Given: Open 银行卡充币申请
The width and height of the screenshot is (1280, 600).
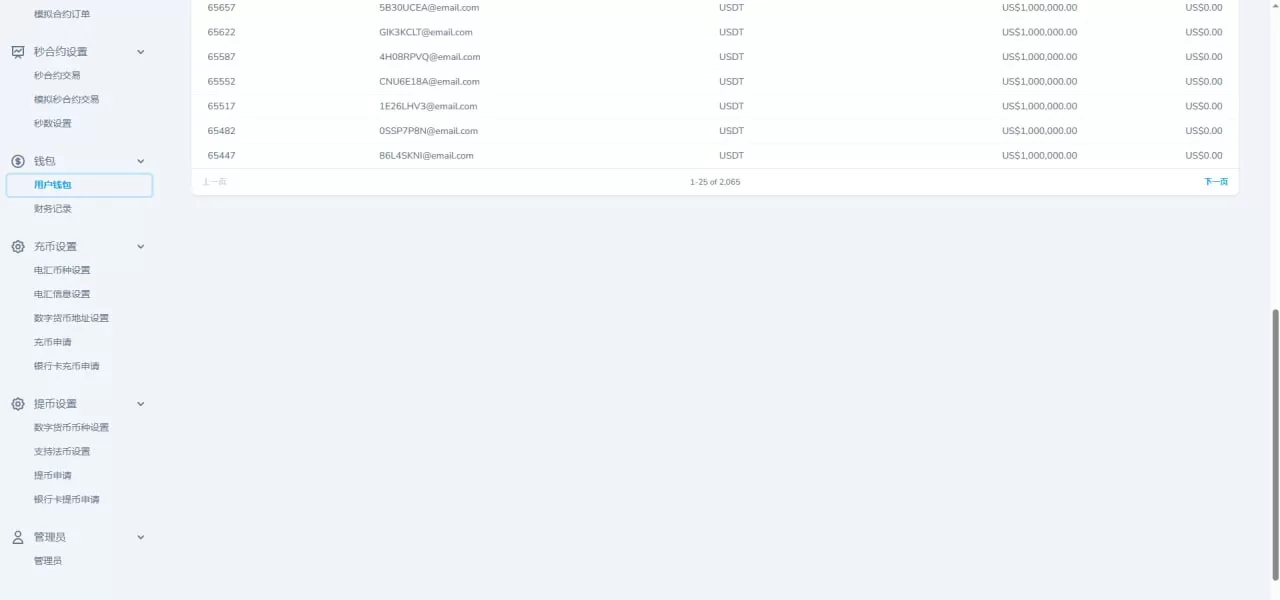Looking at the screenshot, I should (x=66, y=366).
